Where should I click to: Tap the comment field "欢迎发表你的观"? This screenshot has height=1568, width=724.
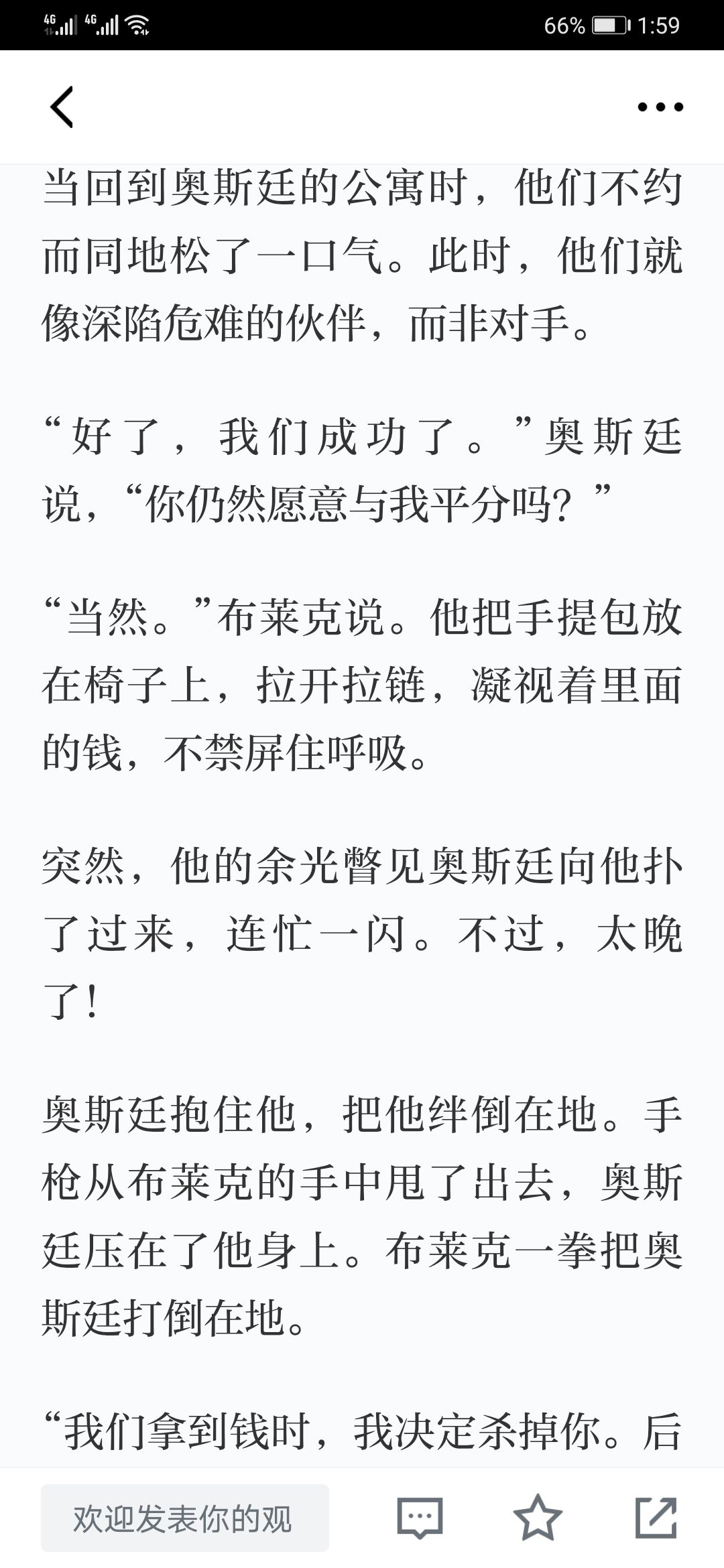[x=185, y=1518]
